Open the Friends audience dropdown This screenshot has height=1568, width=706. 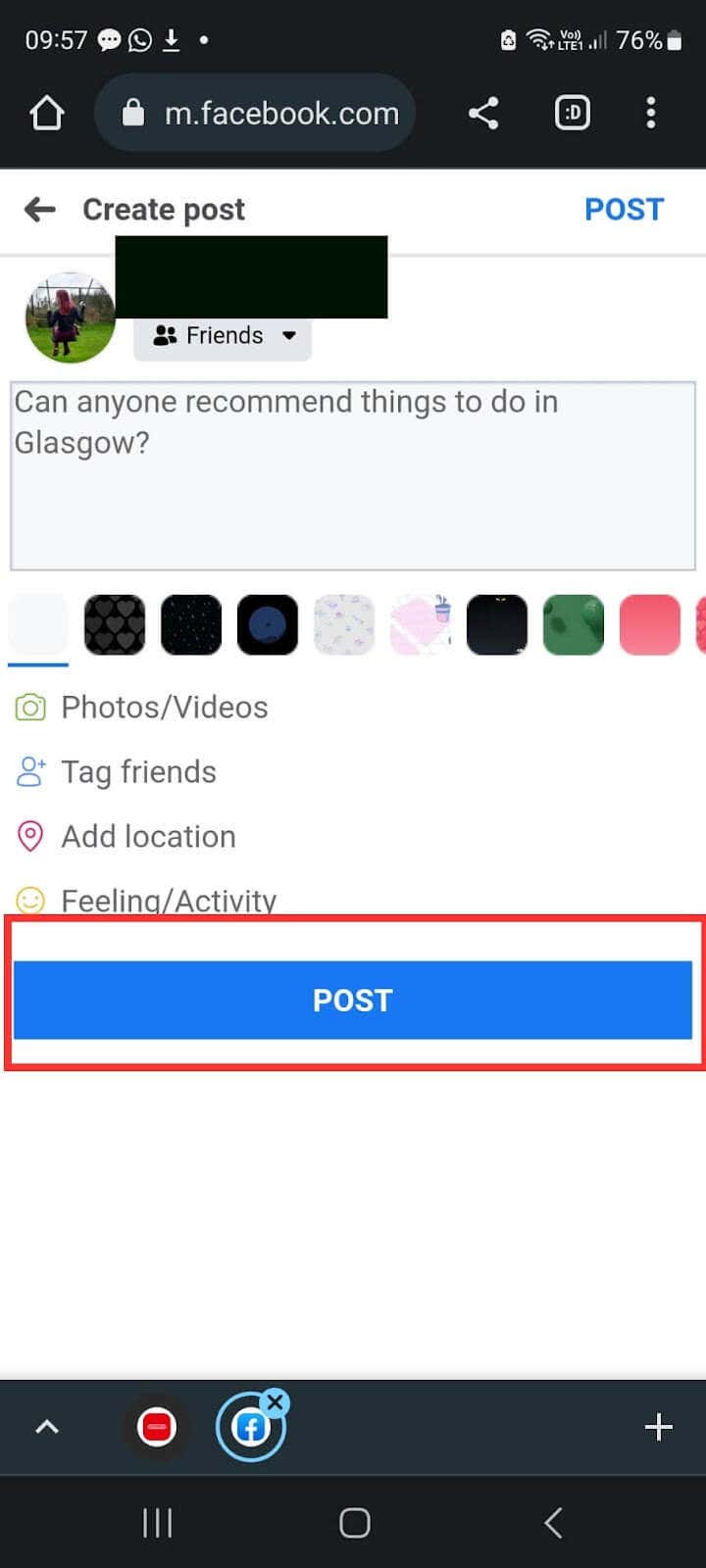pyautogui.click(x=223, y=336)
